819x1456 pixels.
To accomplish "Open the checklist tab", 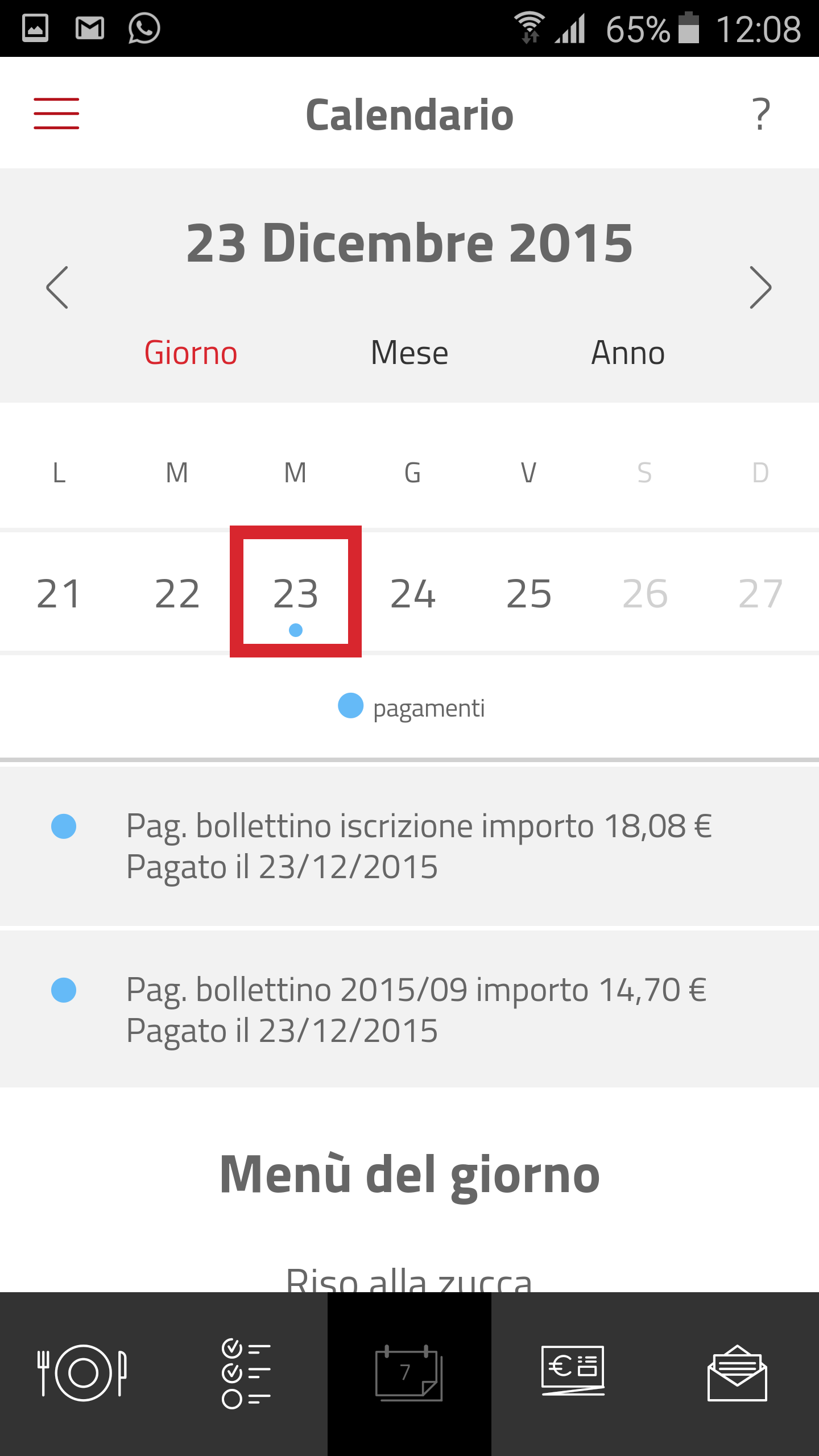I will point(246,1373).
